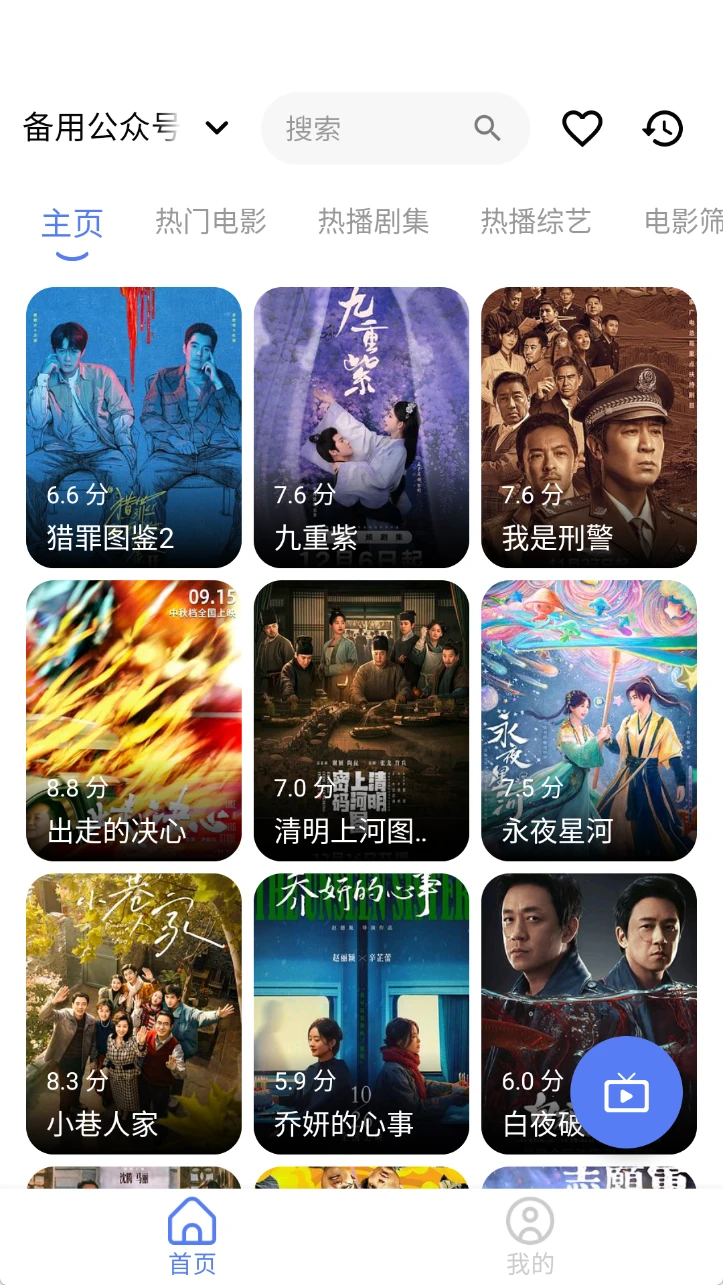Screen dimensions: 723x1285
Task: Tap the floating TV play button
Action: point(626,1092)
